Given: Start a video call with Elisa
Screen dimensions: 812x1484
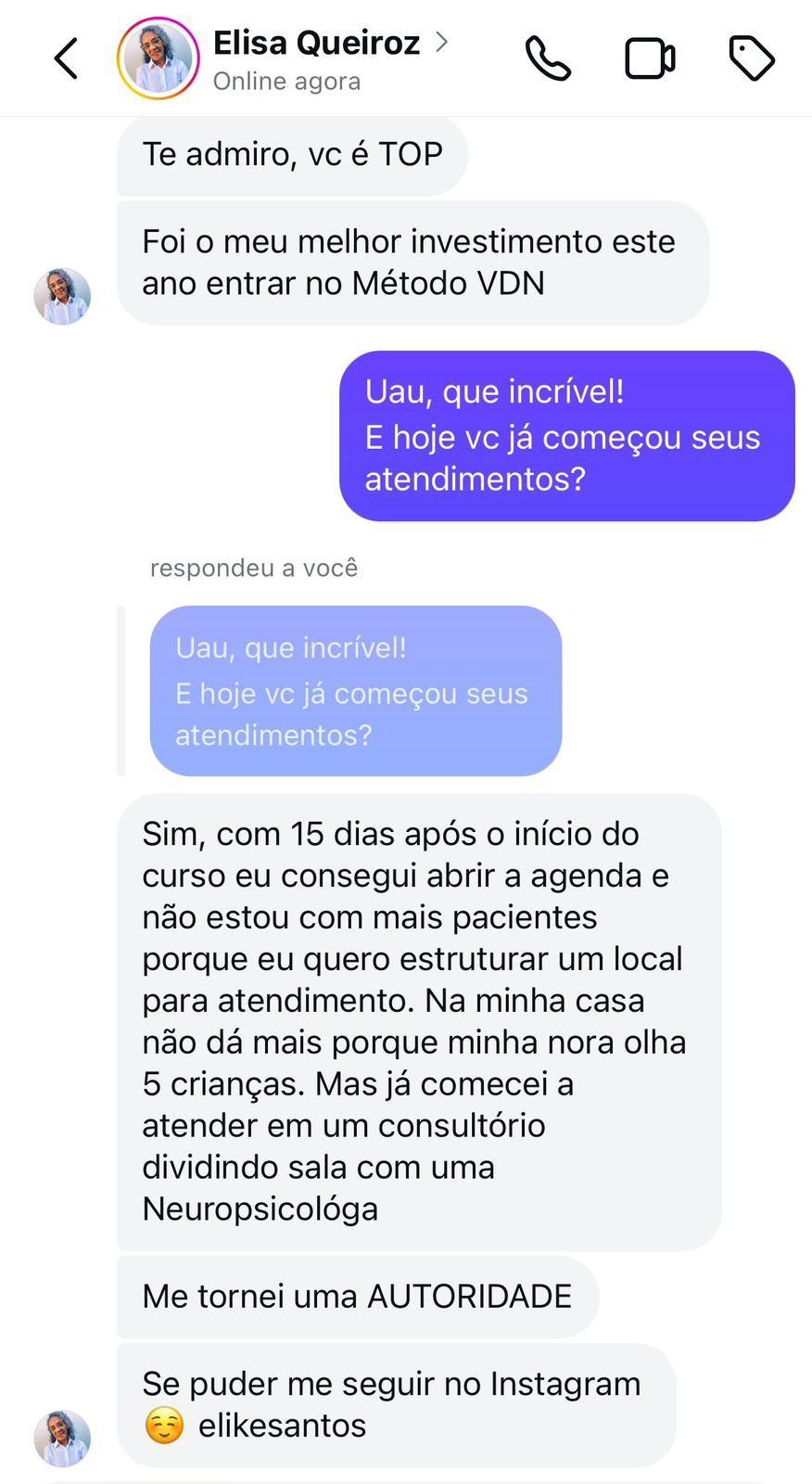Looking at the screenshot, I should pos(650,58).
